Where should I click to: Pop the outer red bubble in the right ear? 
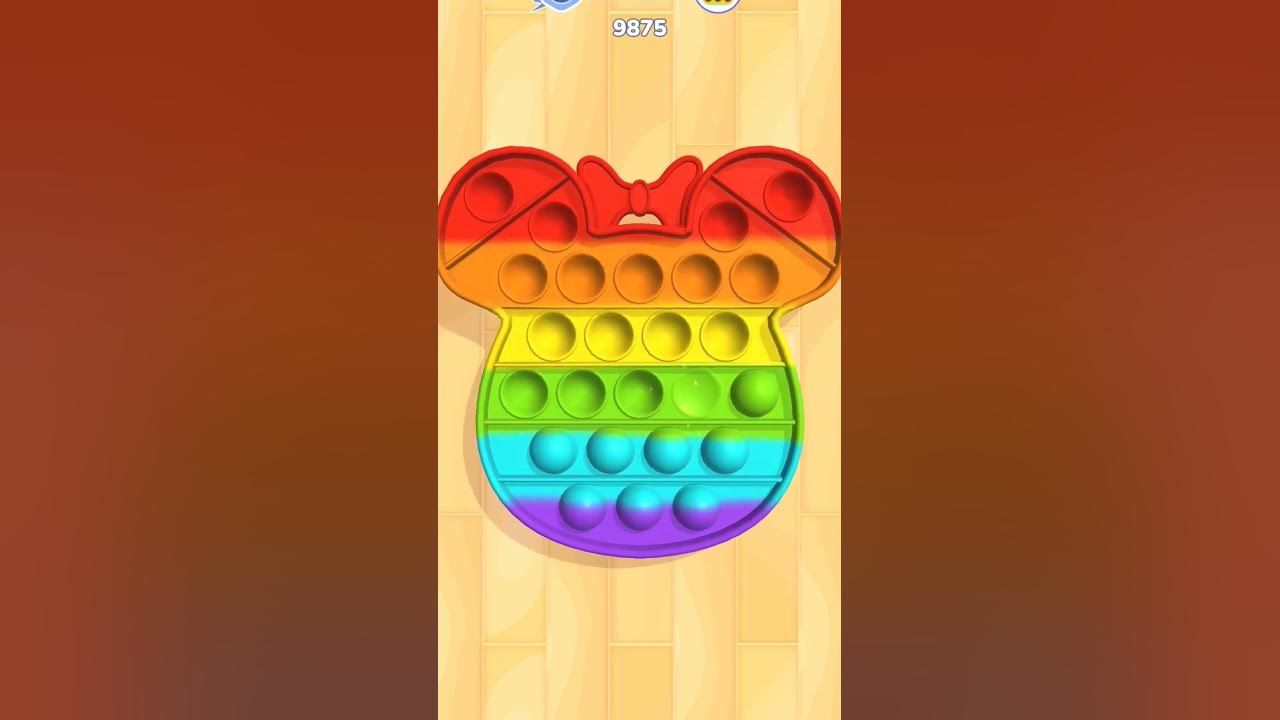coord(788,196)
